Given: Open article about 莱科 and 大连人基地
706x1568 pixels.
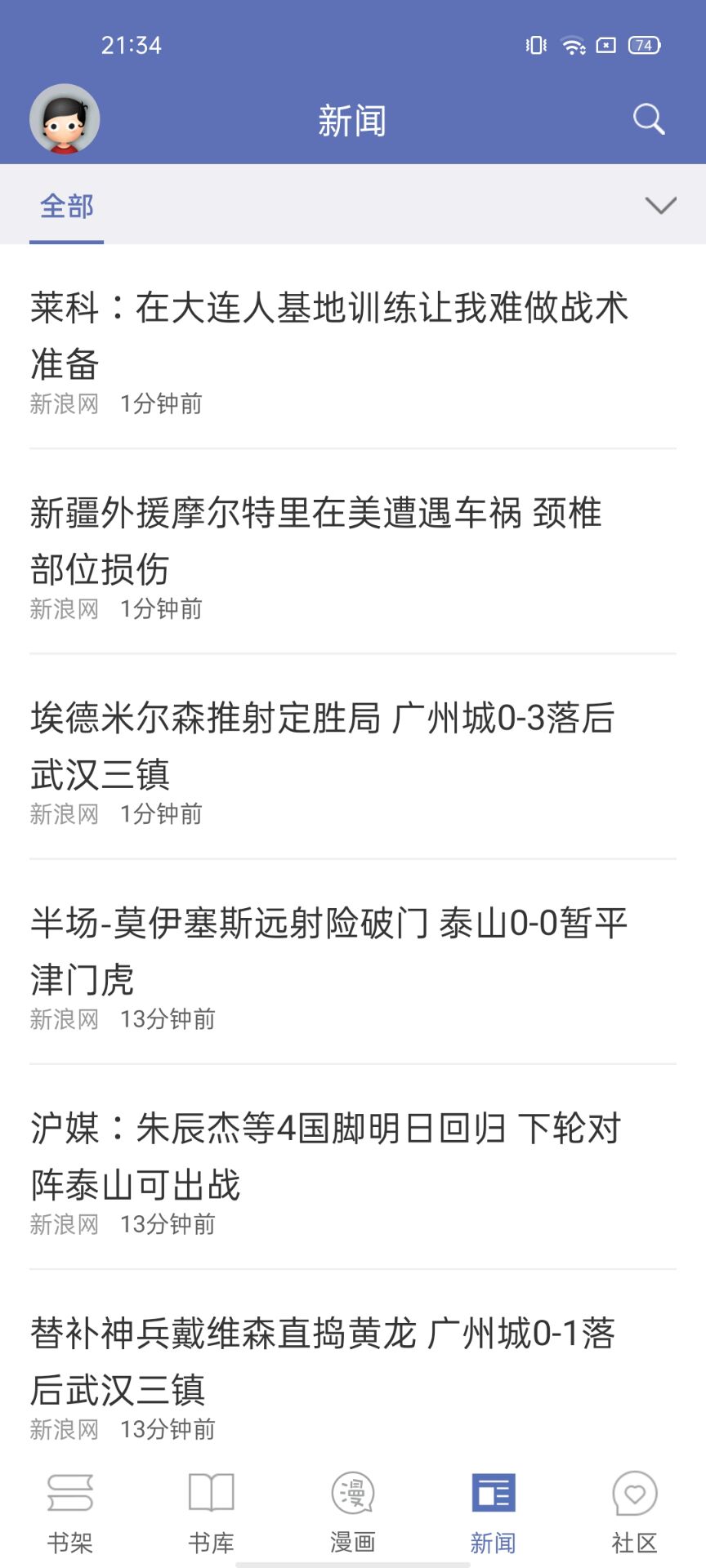Looking at the screenshot, I should point(353,347).
